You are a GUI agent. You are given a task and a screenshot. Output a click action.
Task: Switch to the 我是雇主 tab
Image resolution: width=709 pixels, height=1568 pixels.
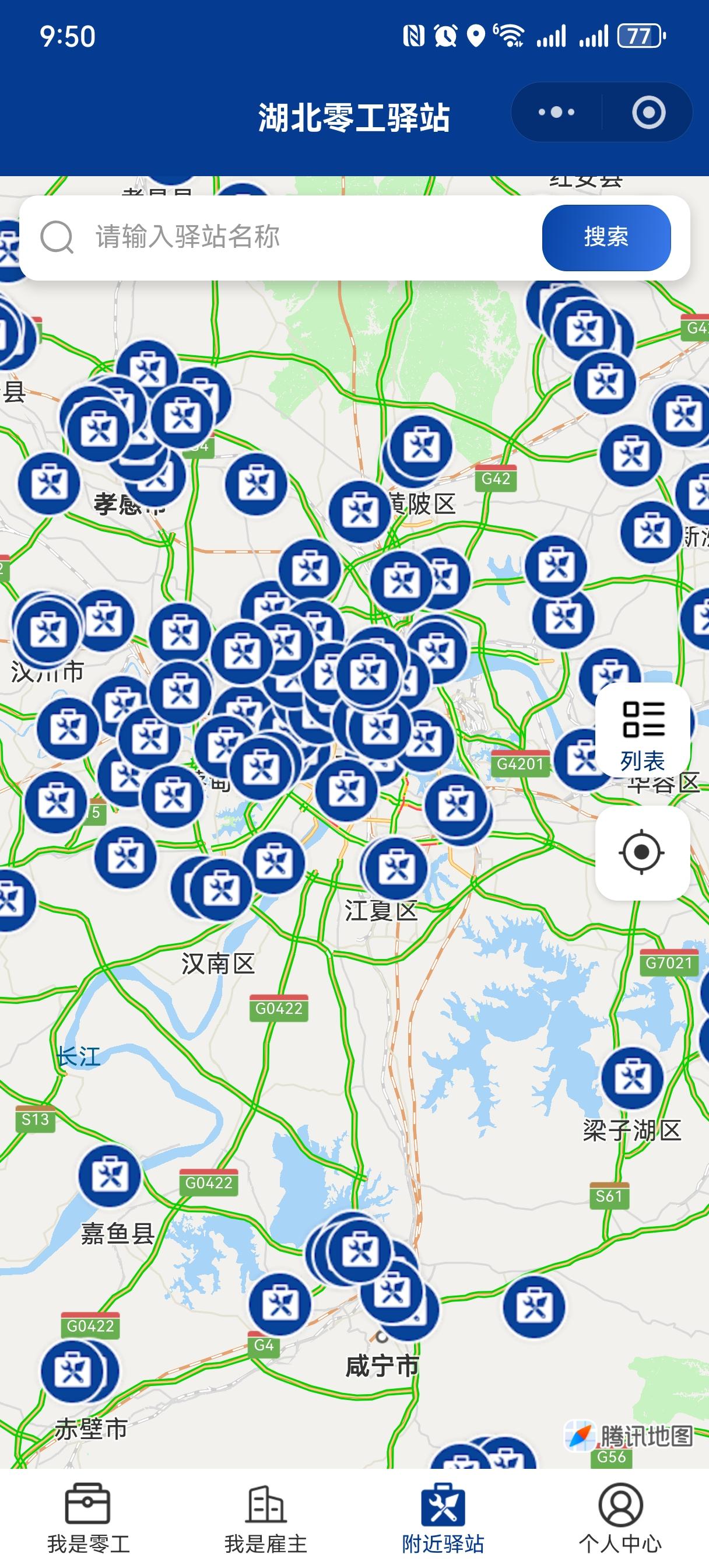point(265,1518)
